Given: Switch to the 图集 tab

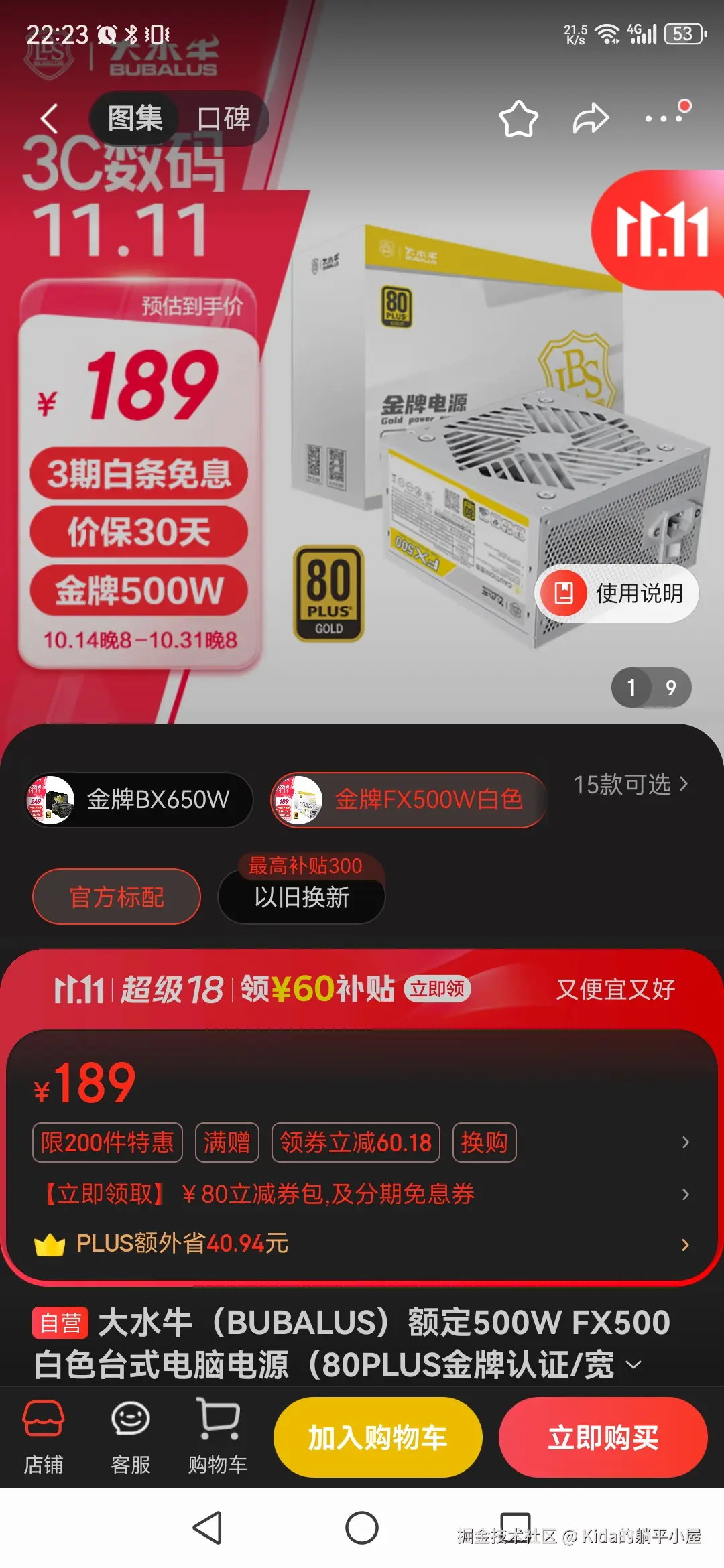Looking at the screenshot, I should 135,119.
